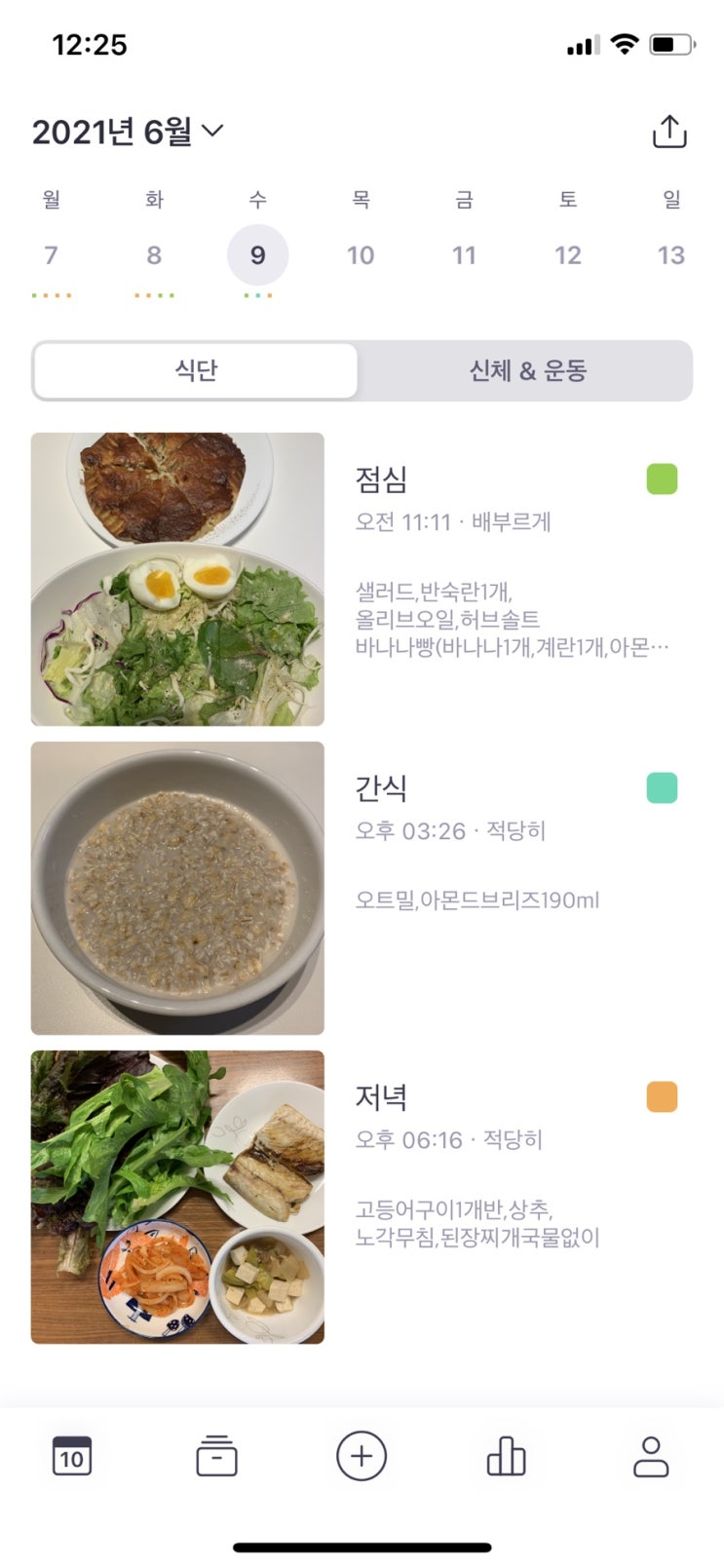Viewport: 724px width, 1568px height.
Task: Open the 간식 oatmeal entry
Action: point(361,888)
